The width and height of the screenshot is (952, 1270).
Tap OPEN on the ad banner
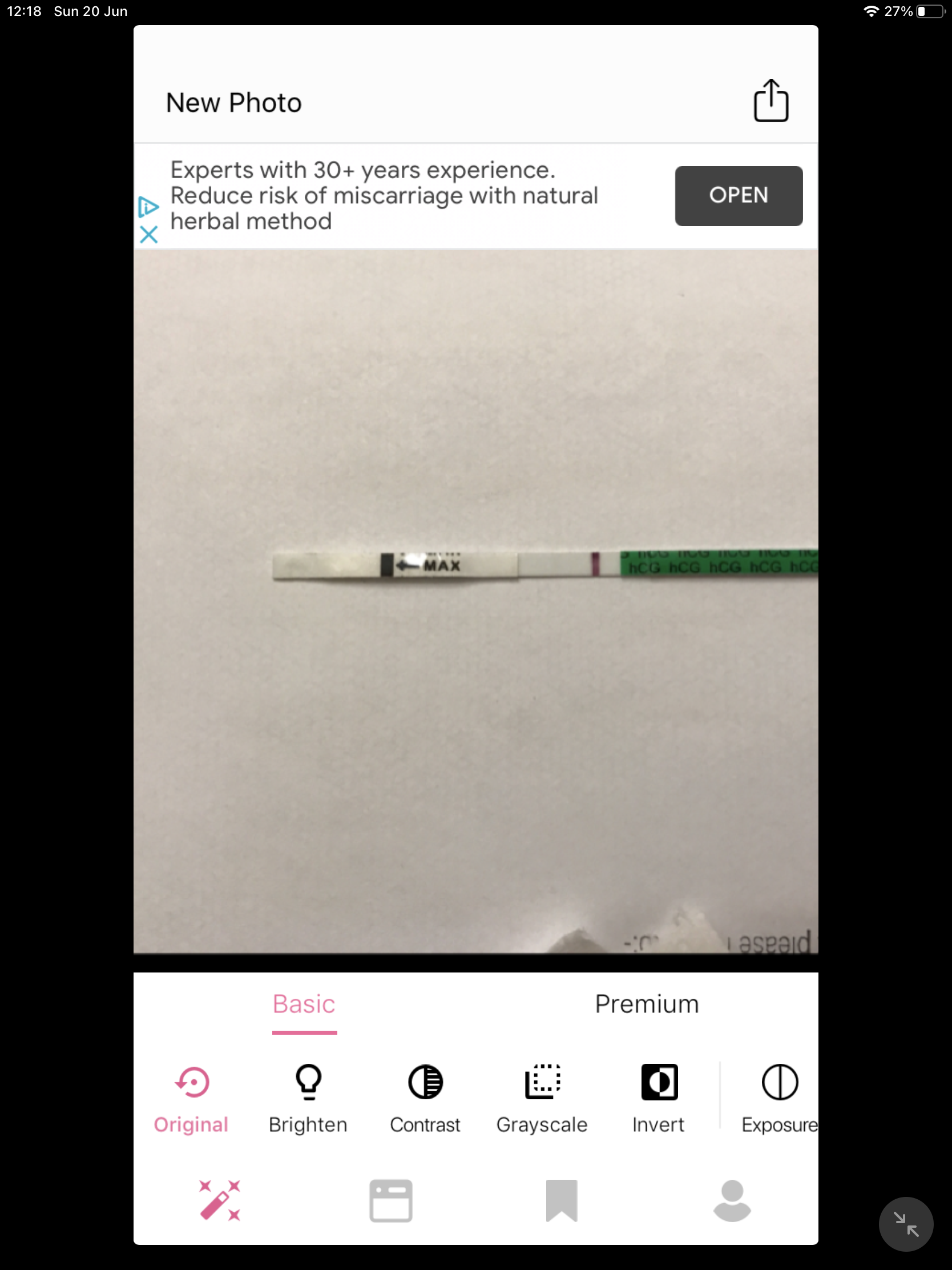738,196
